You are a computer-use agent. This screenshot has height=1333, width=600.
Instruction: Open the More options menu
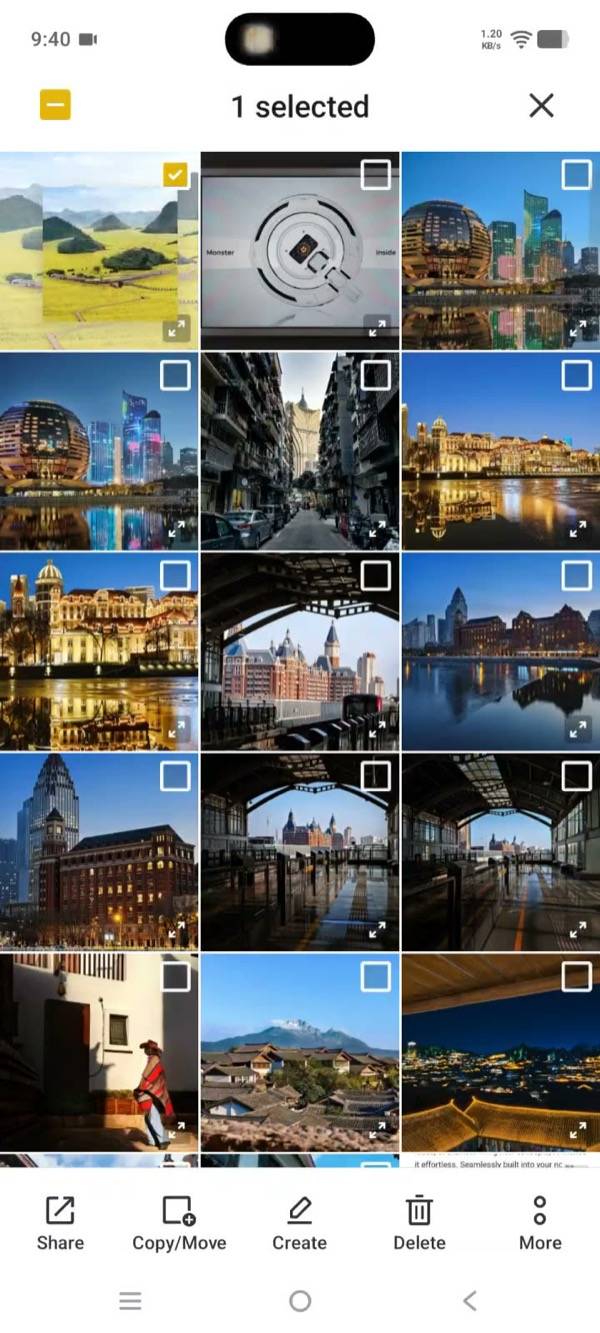(x=540, y=1223)
